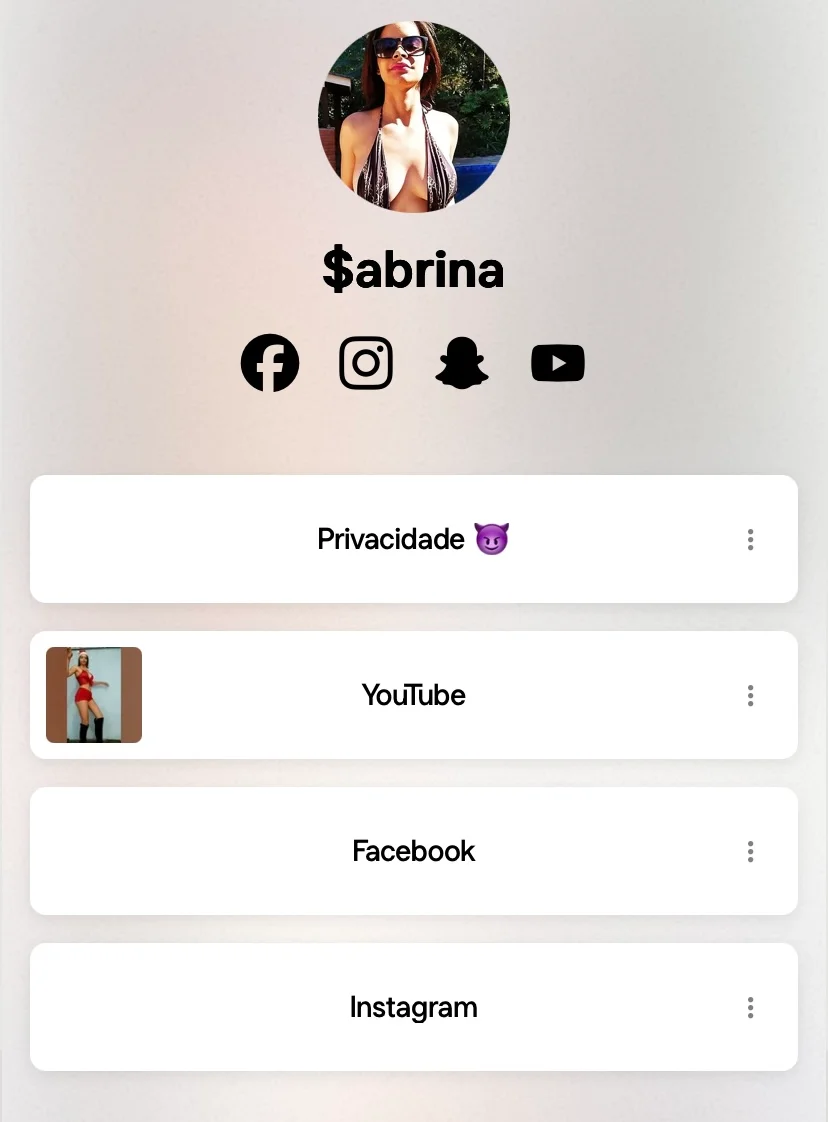
Task: Open the Instagram icon under the name
Action: [x=366, y=363]
